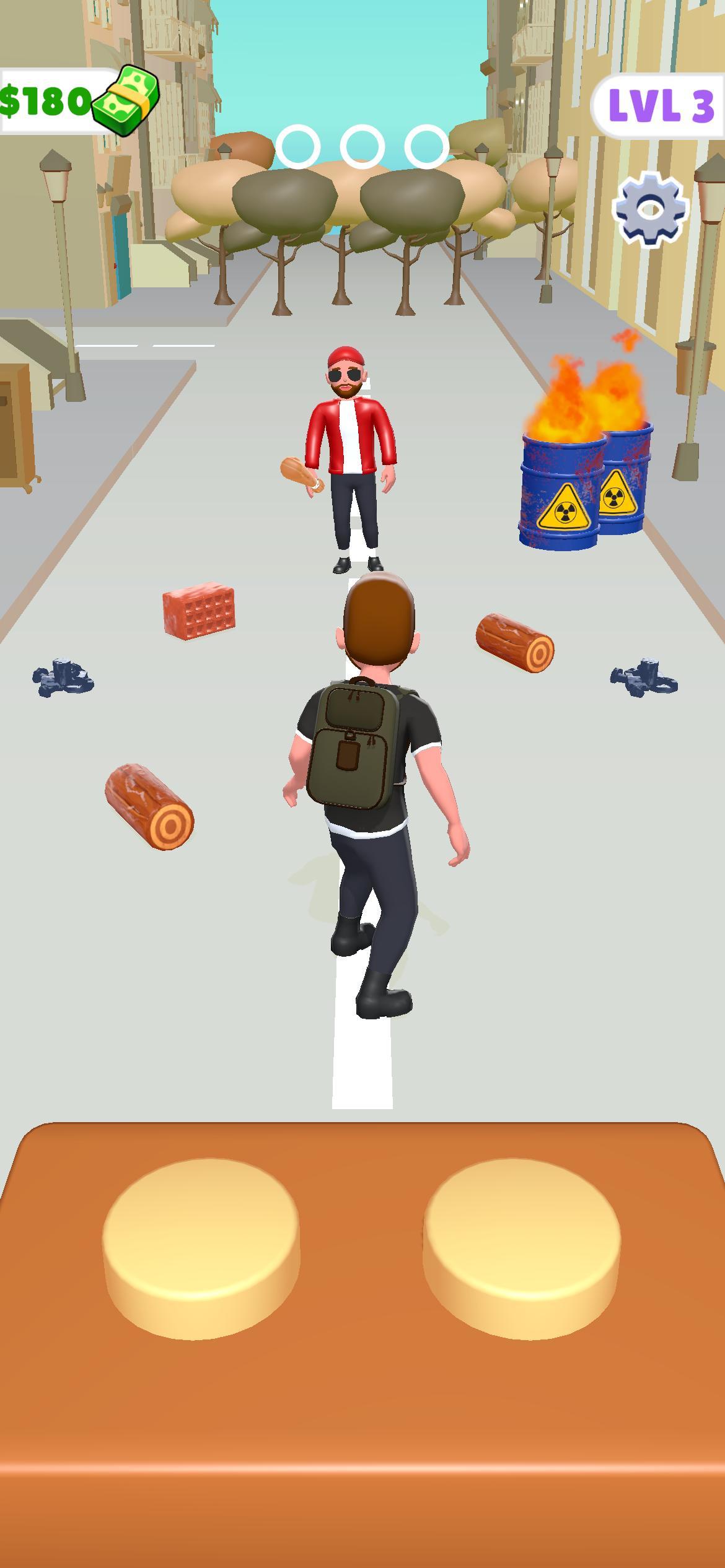This screenshot has width=725, height=1568.
Task: Pick the brick on the road
Action: (198, 608)
